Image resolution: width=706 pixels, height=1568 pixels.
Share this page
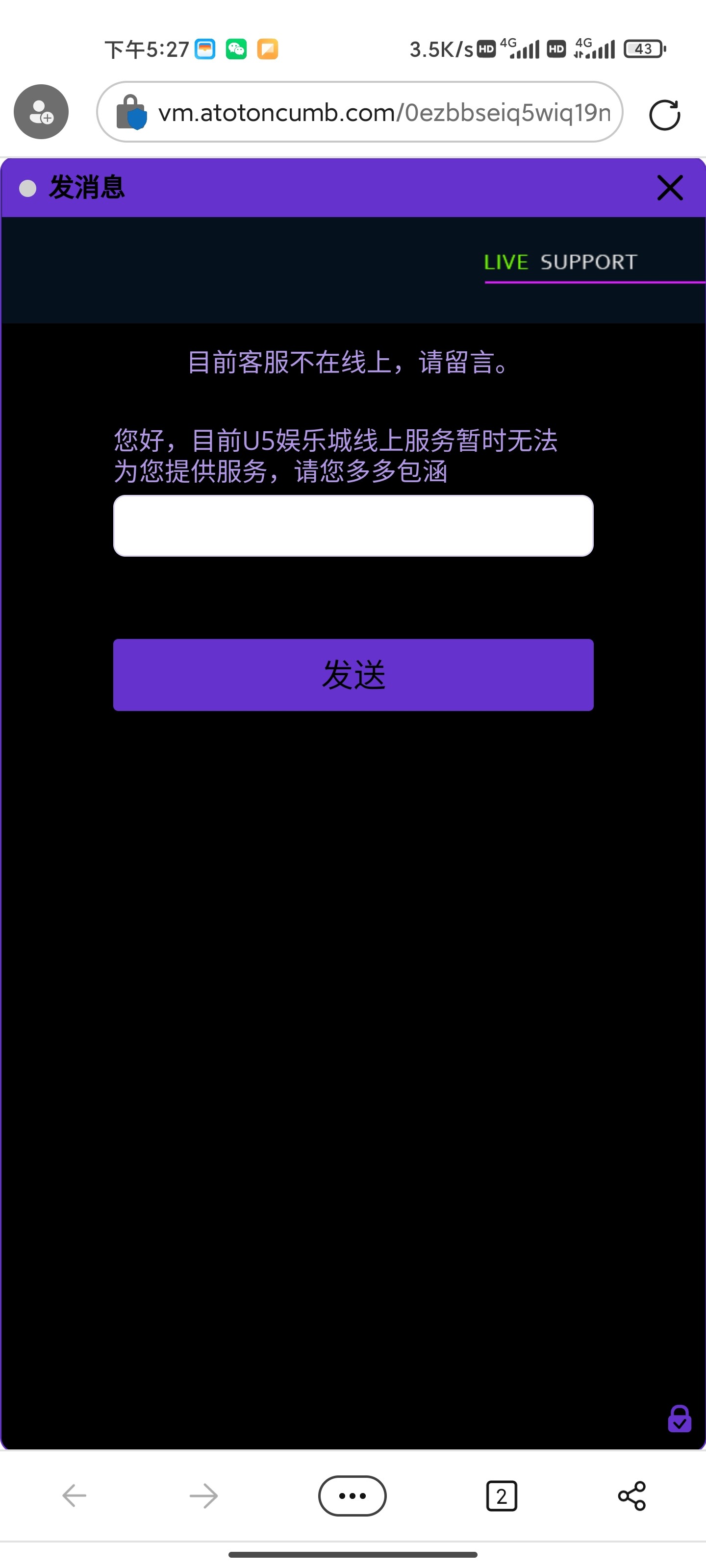(631, 1495)
